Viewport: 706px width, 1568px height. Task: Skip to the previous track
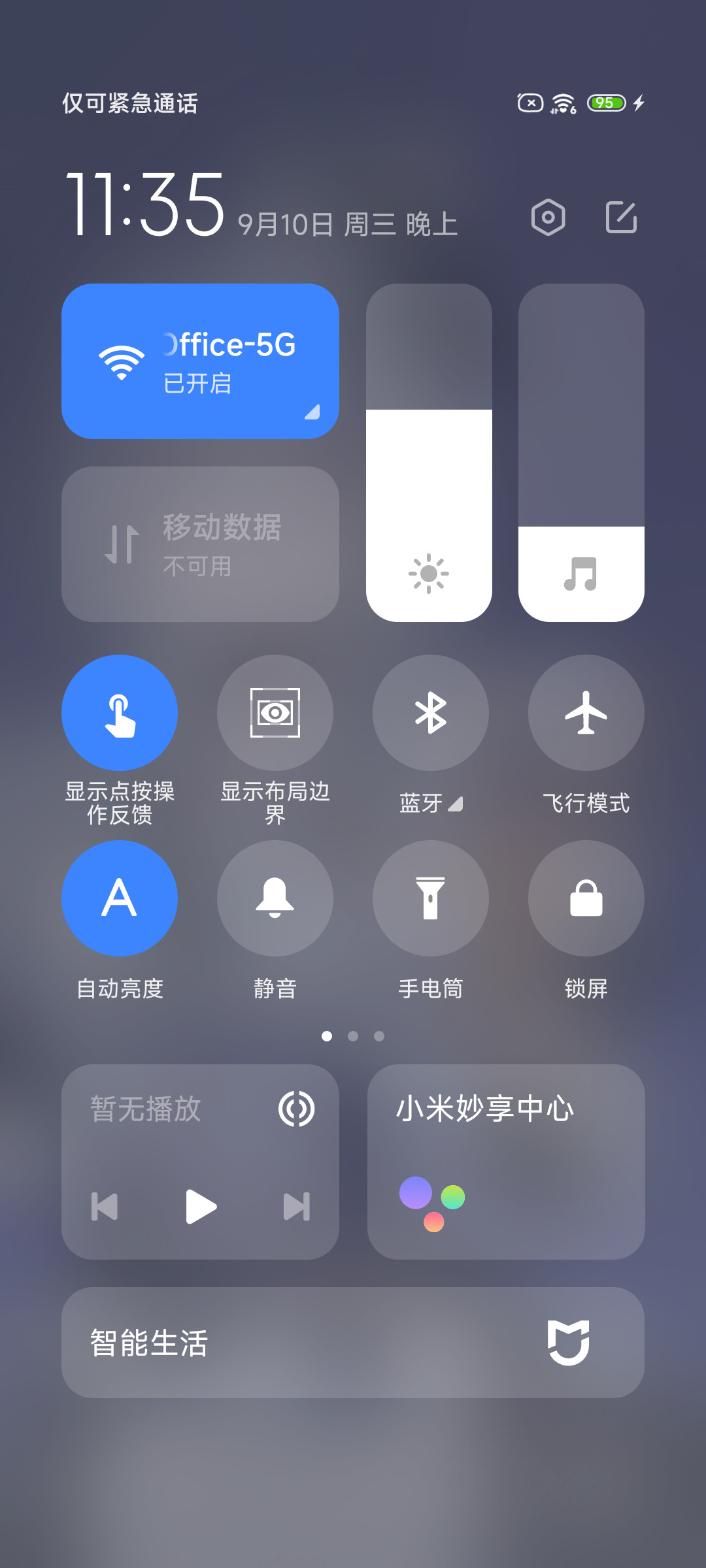pyautogui.click(x=105, y=1207)
